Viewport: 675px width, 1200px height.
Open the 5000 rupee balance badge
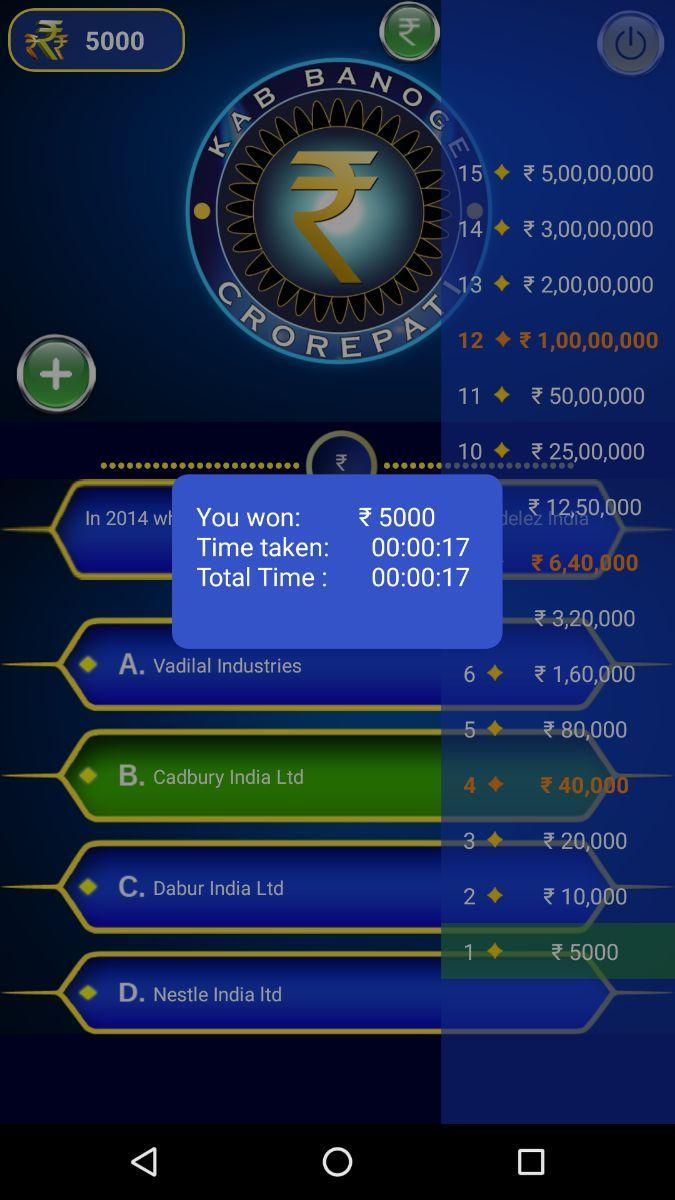coord(96,40)
